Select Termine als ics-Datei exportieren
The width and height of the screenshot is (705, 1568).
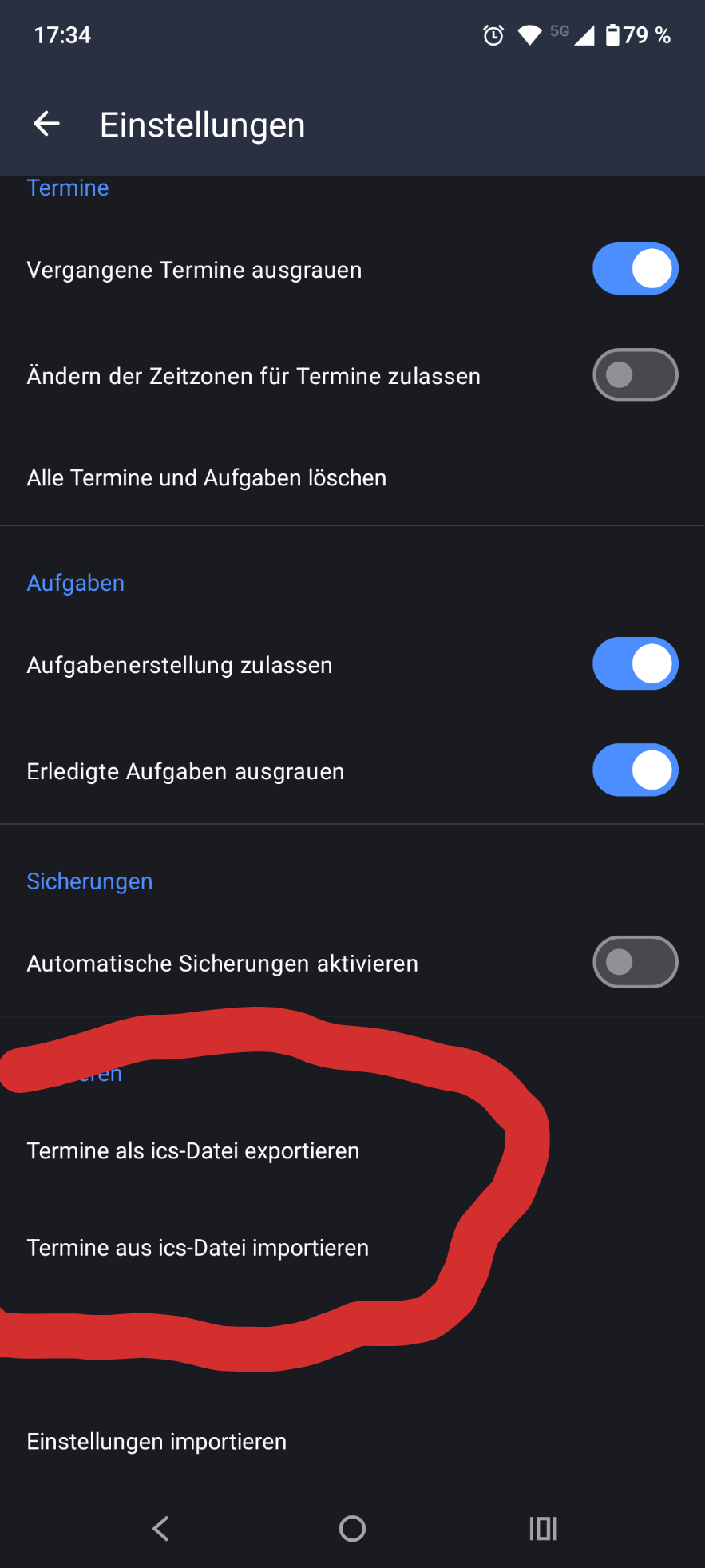point(193,1150)
